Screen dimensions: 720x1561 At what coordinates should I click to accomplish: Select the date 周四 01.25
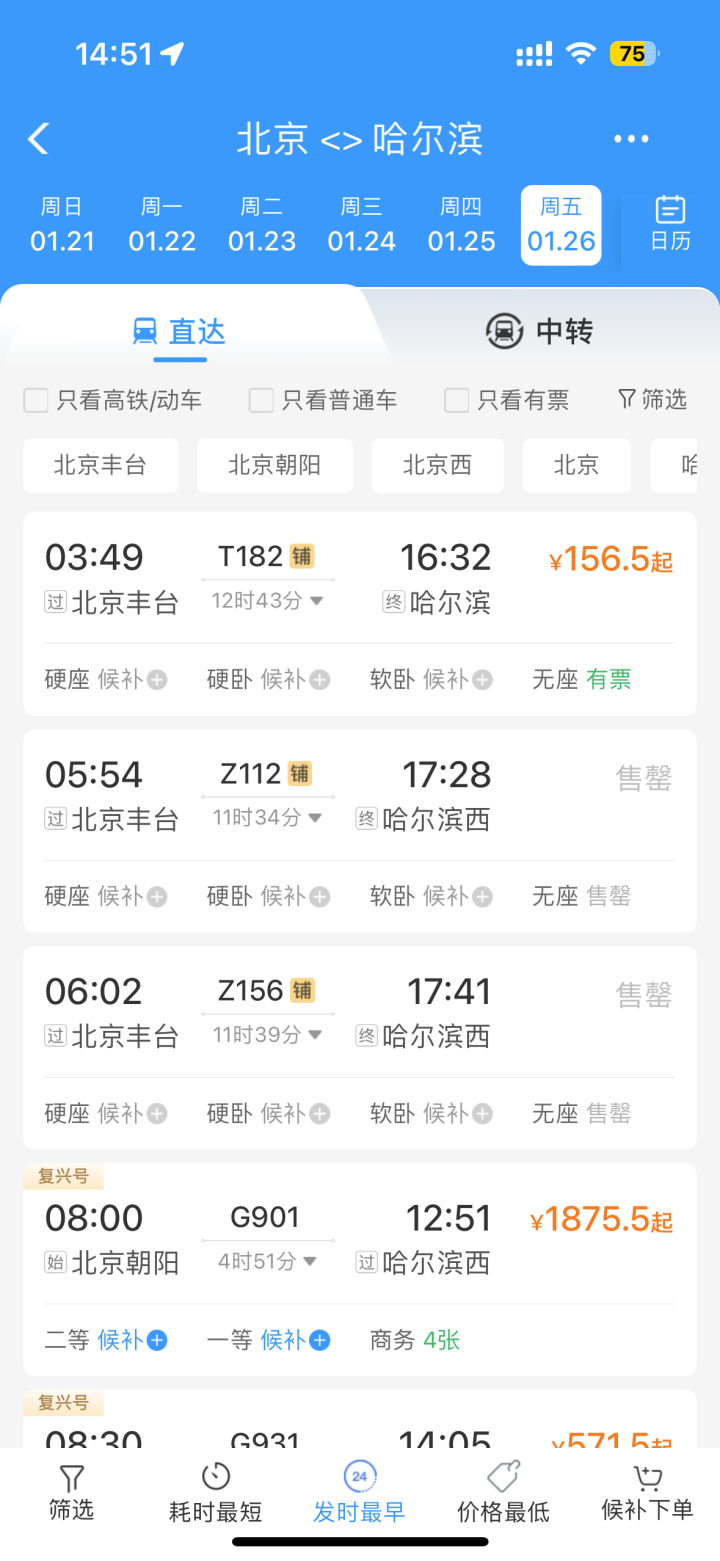click(462, 225)
